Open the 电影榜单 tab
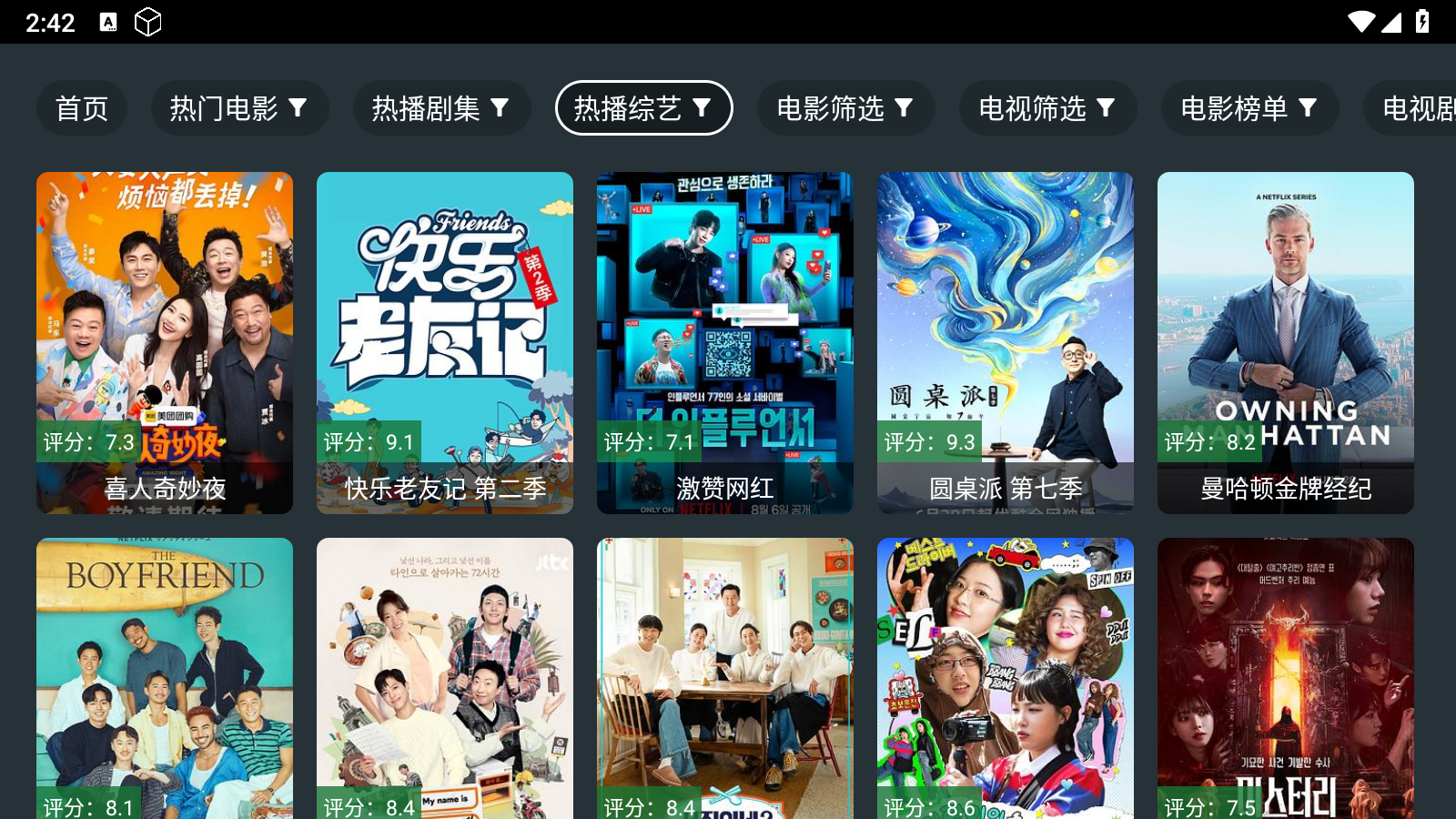This screenshot has height=819, width=1456. (1249, 108)
